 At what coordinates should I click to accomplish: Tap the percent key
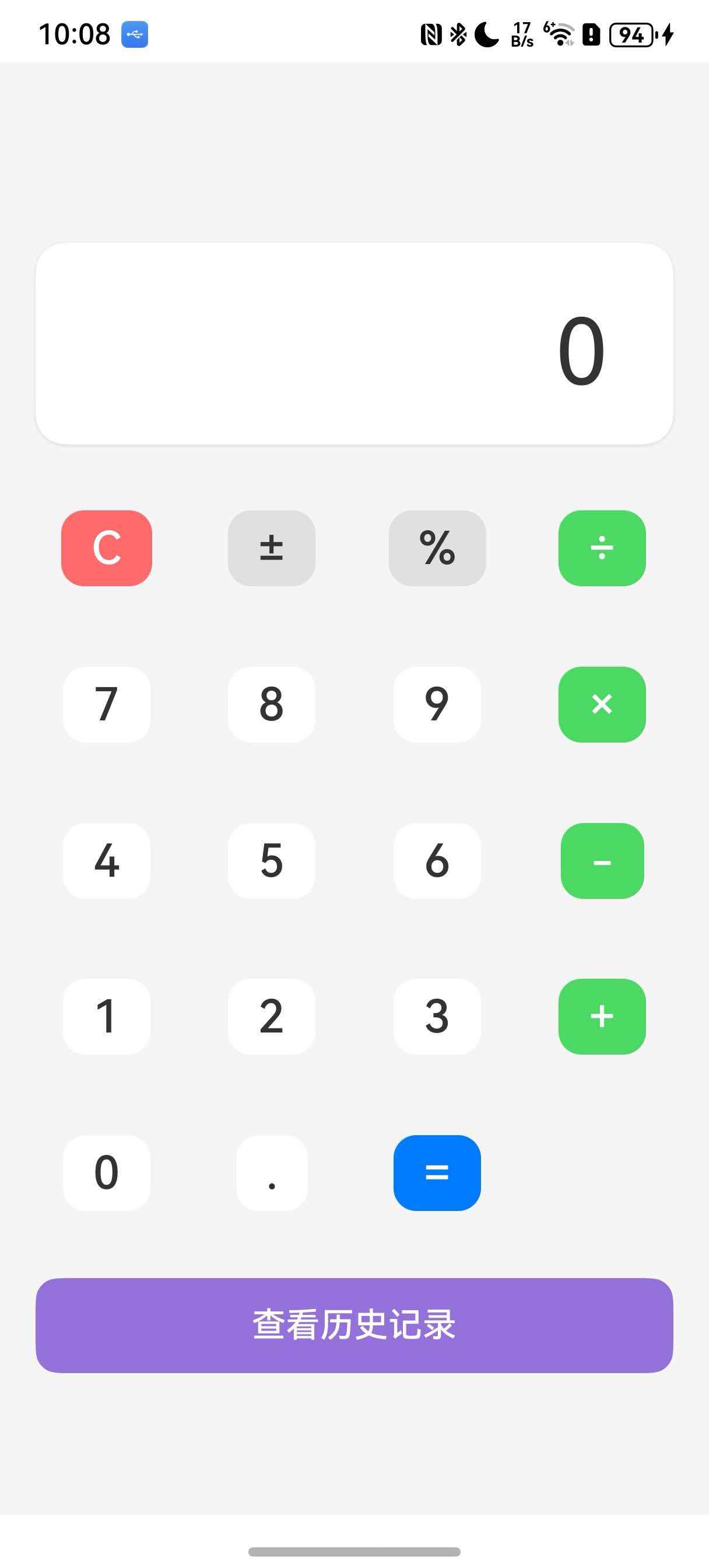[x=437, y=548]
